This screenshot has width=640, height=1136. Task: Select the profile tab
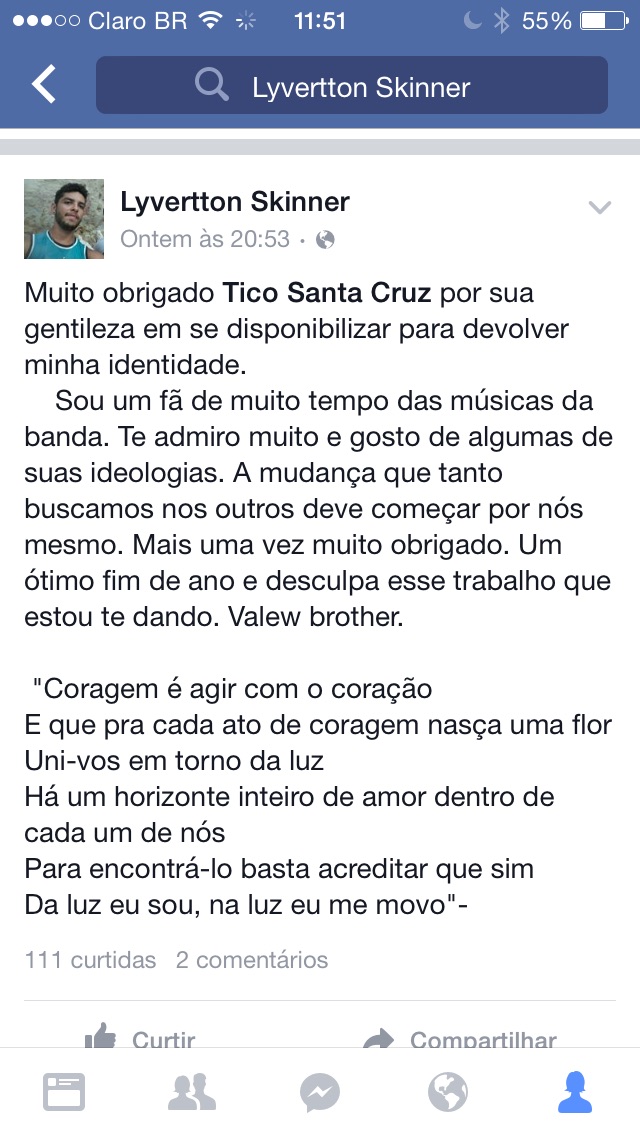(x=575, y=1092)
